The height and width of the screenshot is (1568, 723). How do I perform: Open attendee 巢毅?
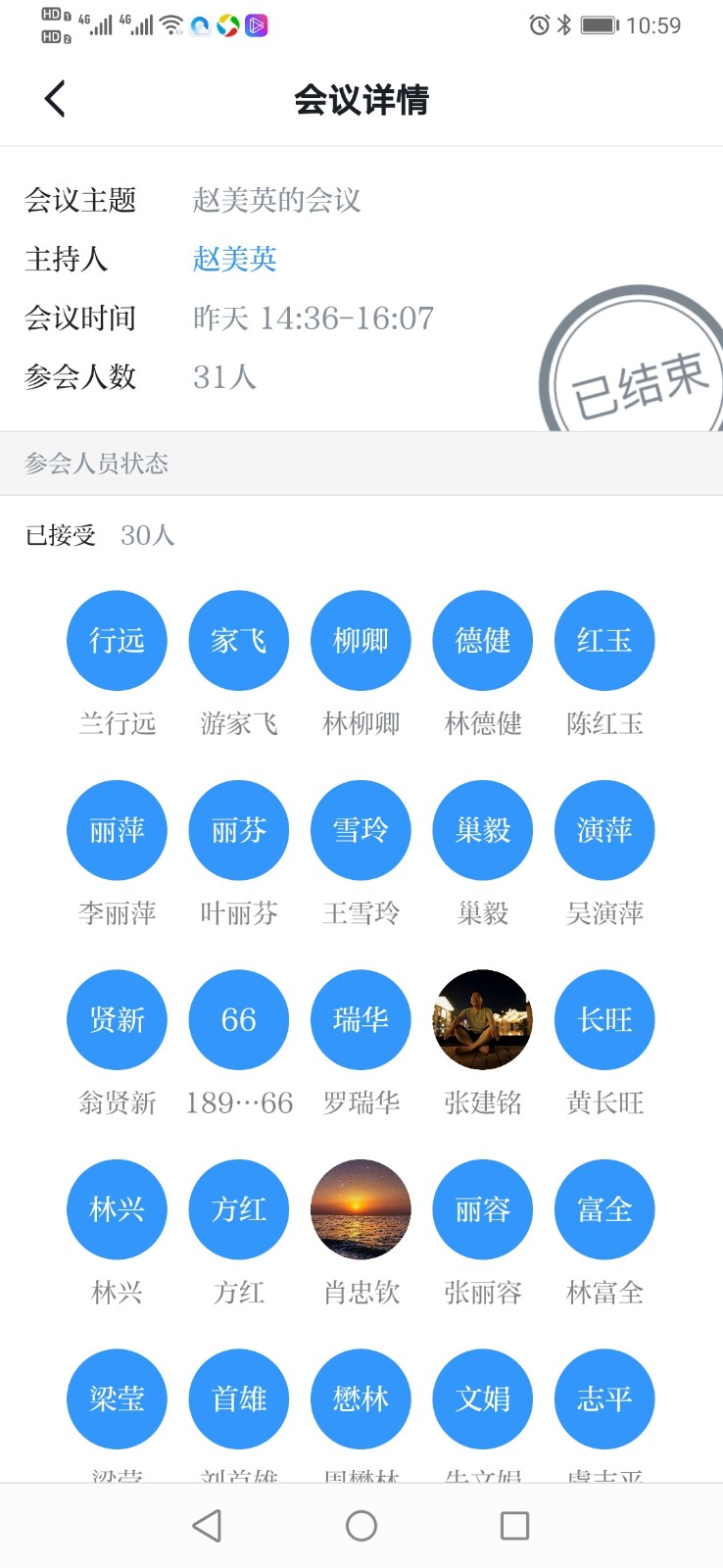click(x=483, y=830)
